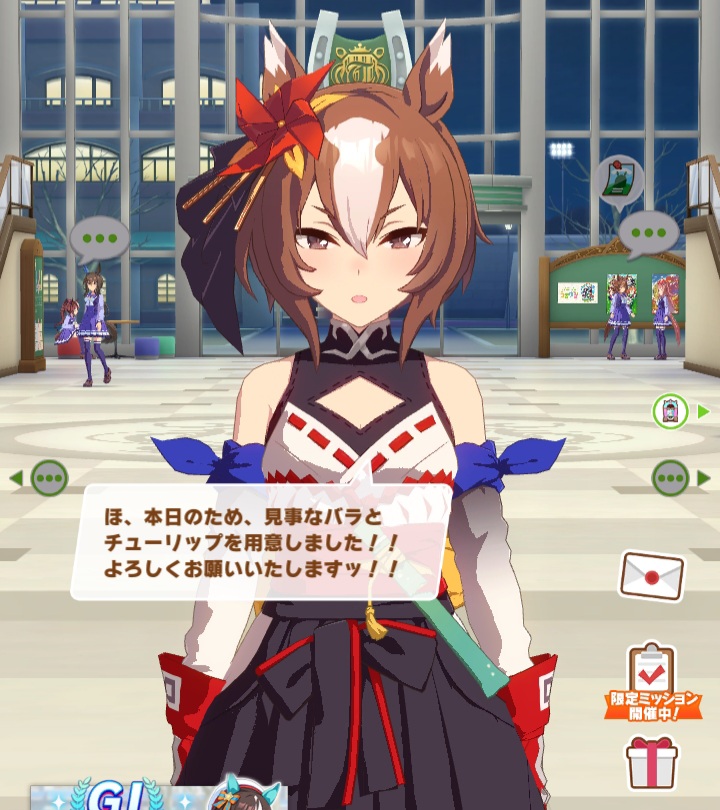The width and height of the screenshot is (720, 810).
Task: Open the GI race banner
Action: click(110, 797)
